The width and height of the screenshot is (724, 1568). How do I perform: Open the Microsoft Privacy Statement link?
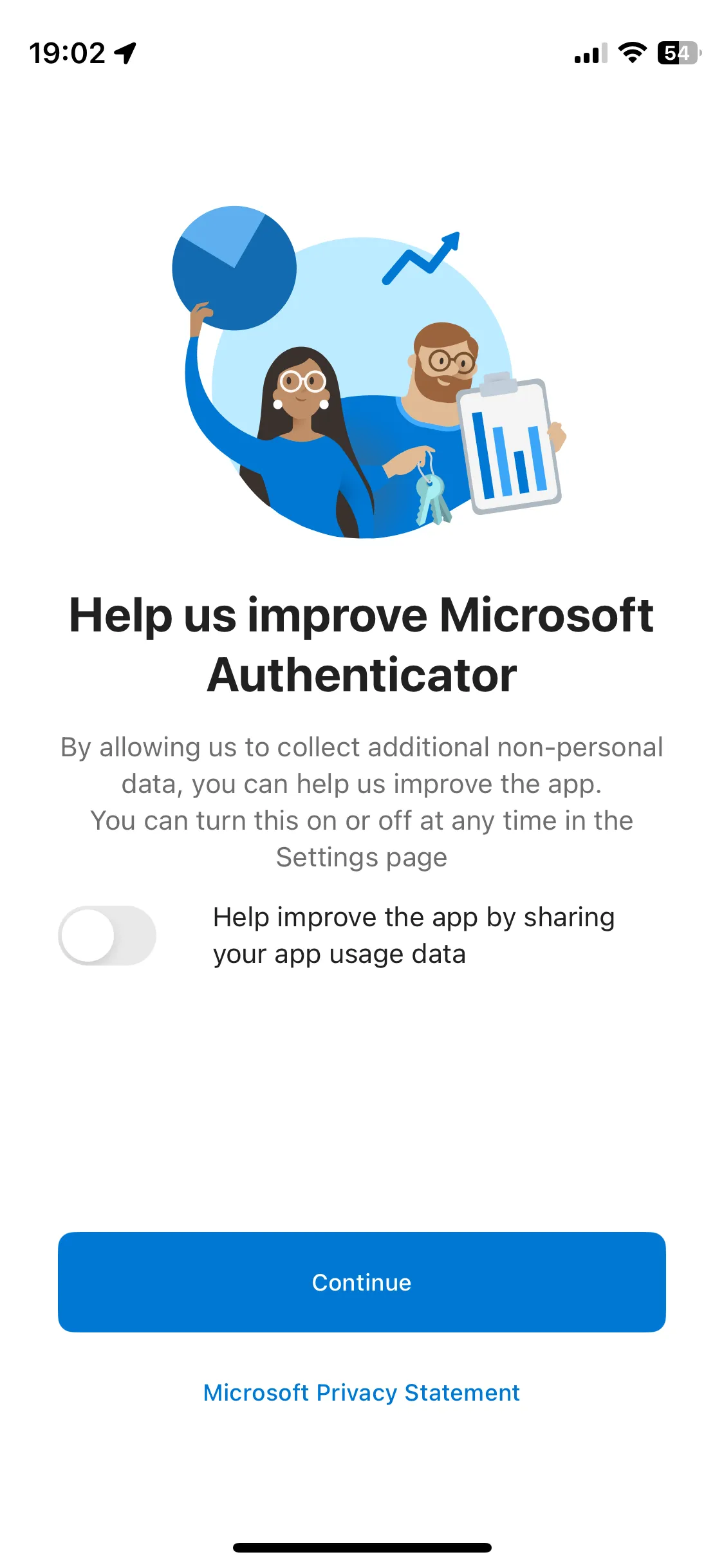point(362,1392)
